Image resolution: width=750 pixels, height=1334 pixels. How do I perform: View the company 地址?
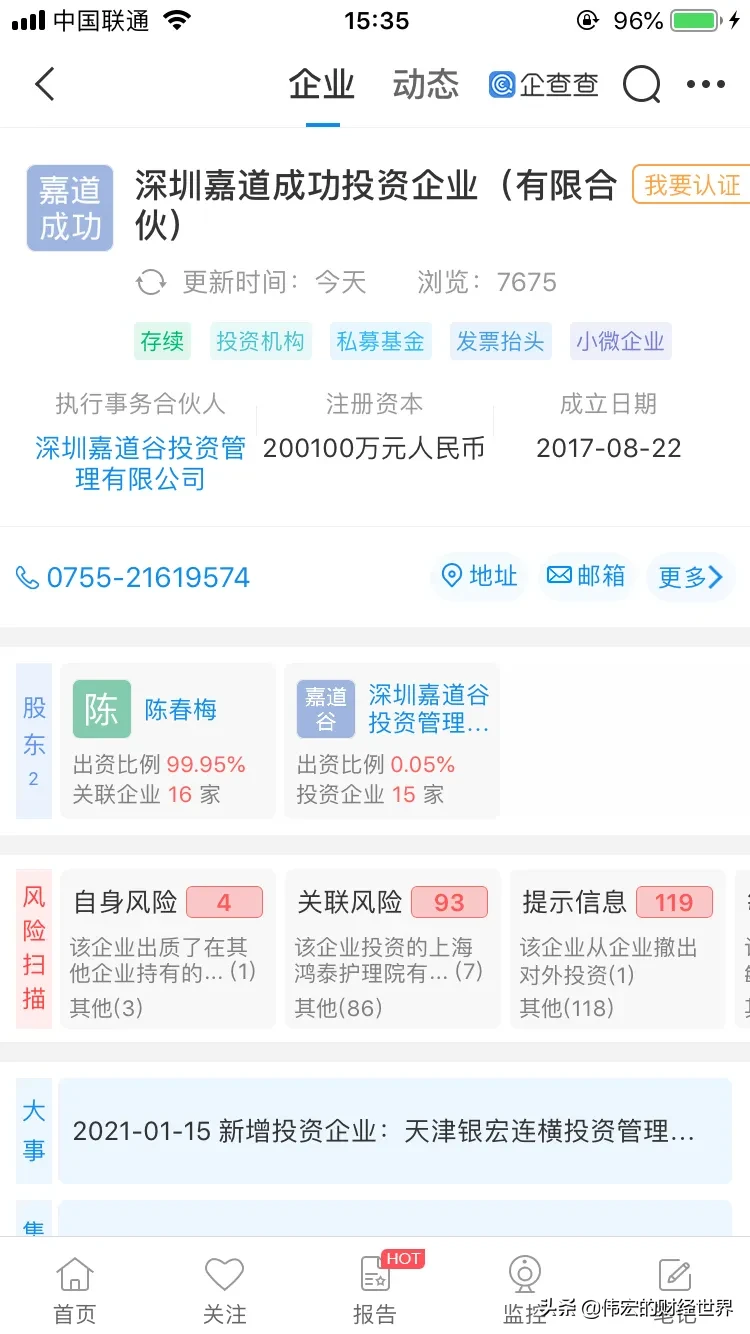tap(481, 576)
